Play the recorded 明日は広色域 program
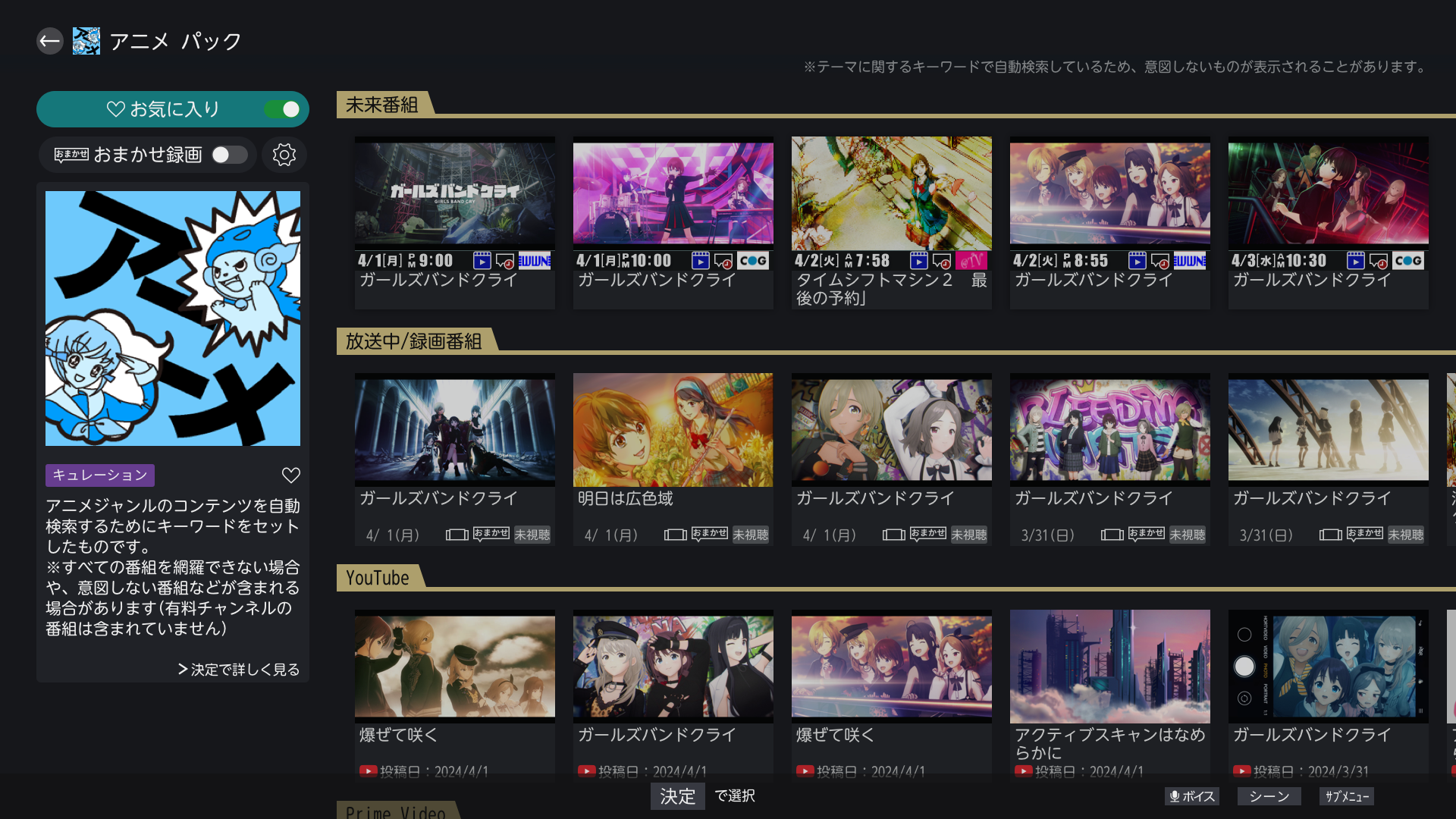The width and height of the screenshot is (1456, 819). [x=673, y=458]
